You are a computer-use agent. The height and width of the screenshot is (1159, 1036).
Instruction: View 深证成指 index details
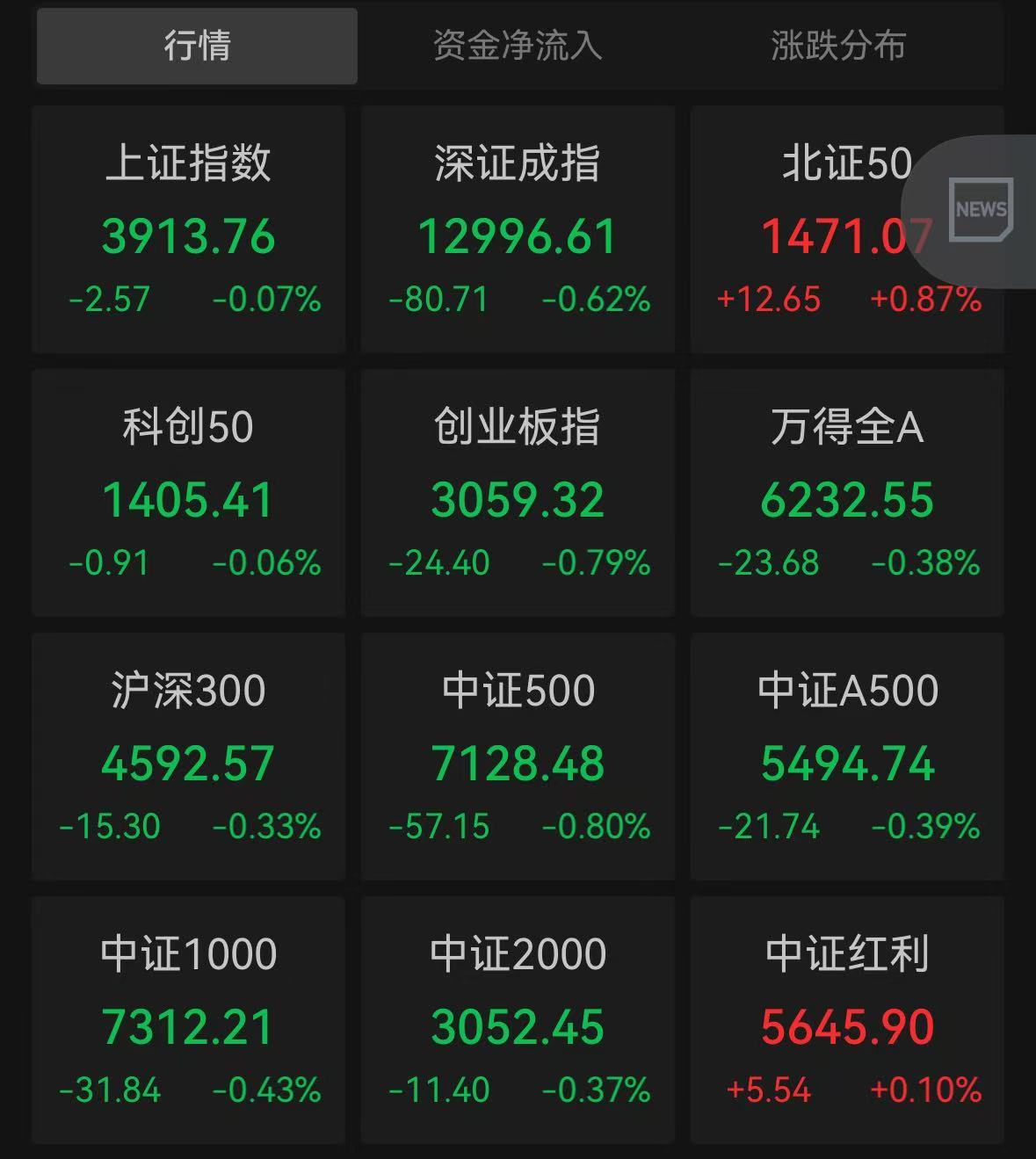coord(518,230)
